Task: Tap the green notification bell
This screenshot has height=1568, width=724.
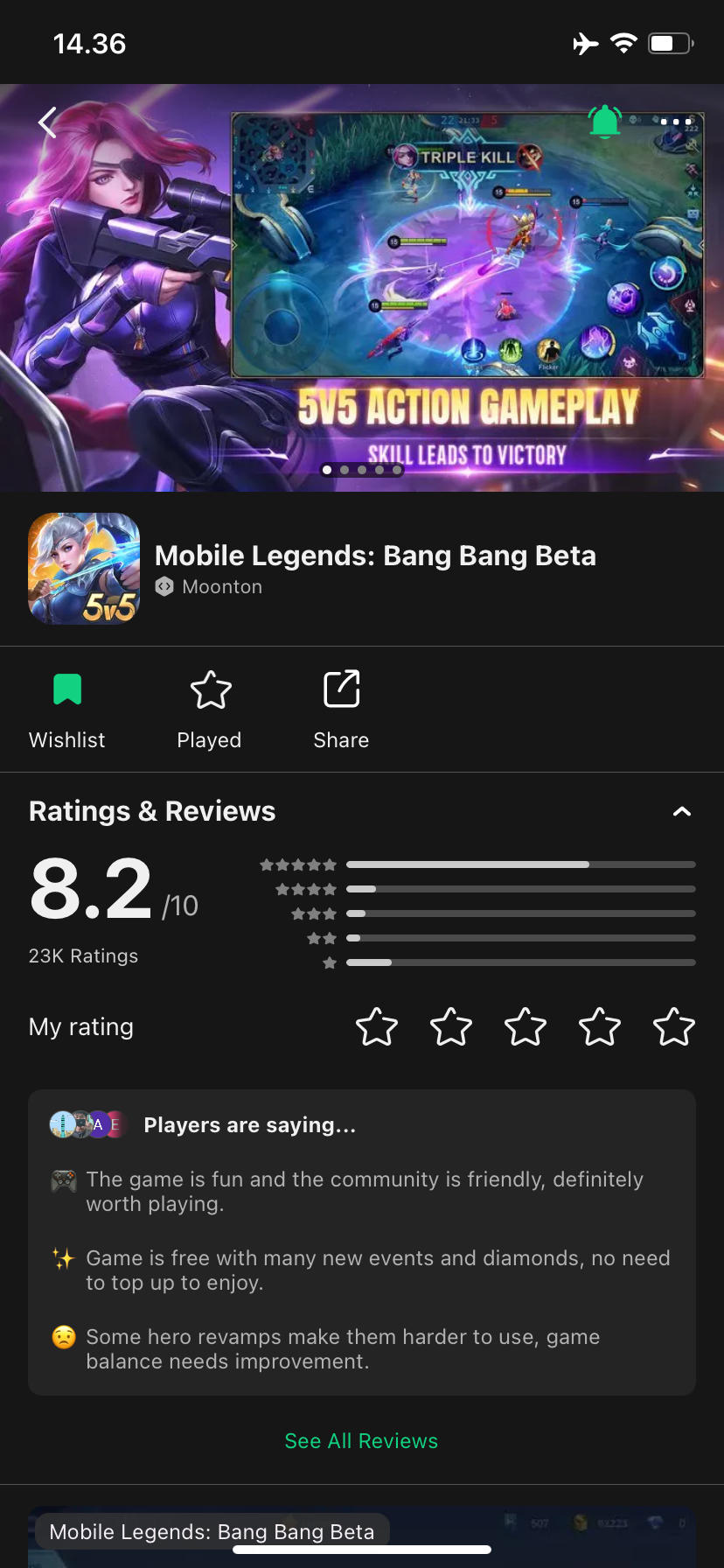Action: tap(604, 122)
